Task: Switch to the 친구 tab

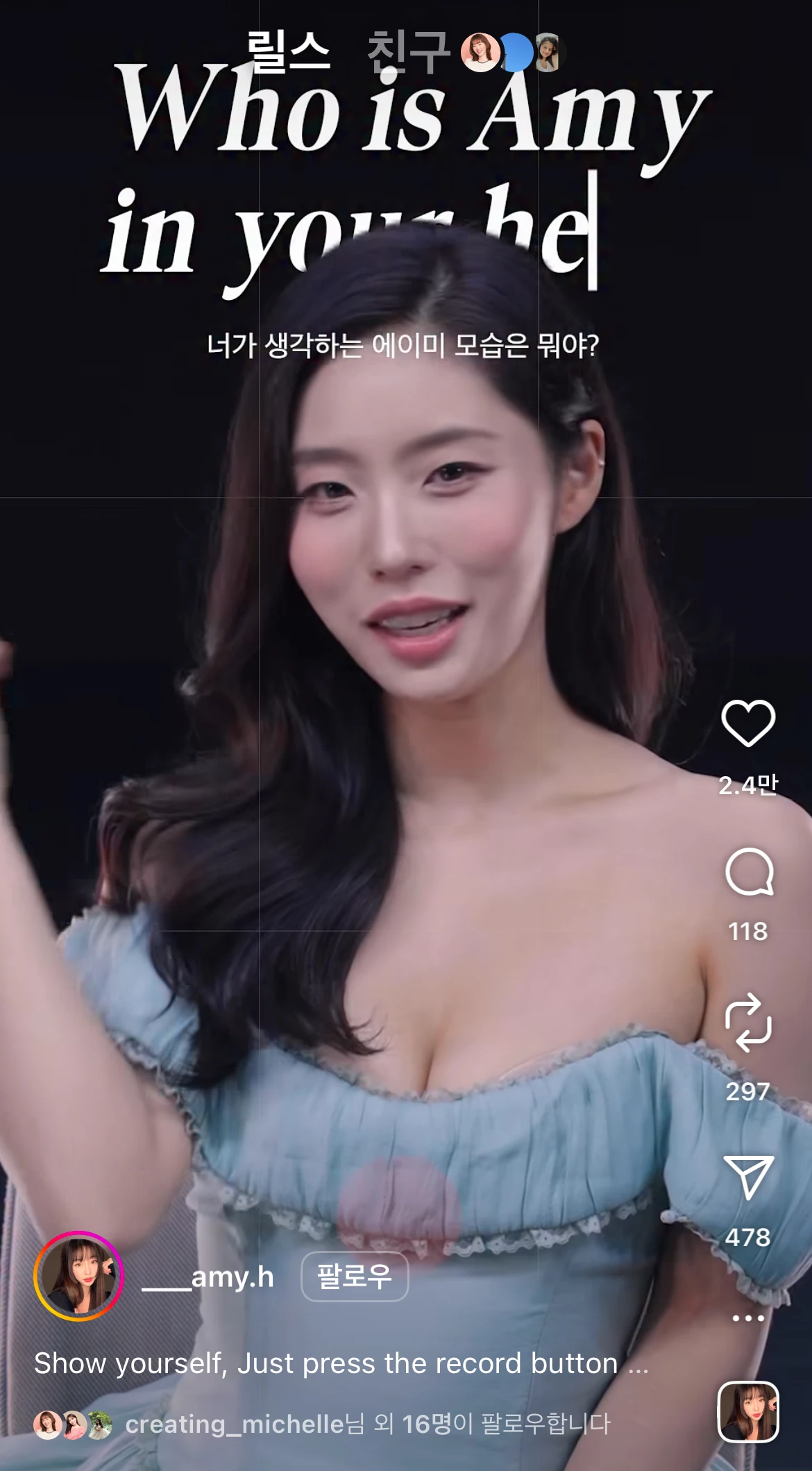Action: click(x=409, y=52)
